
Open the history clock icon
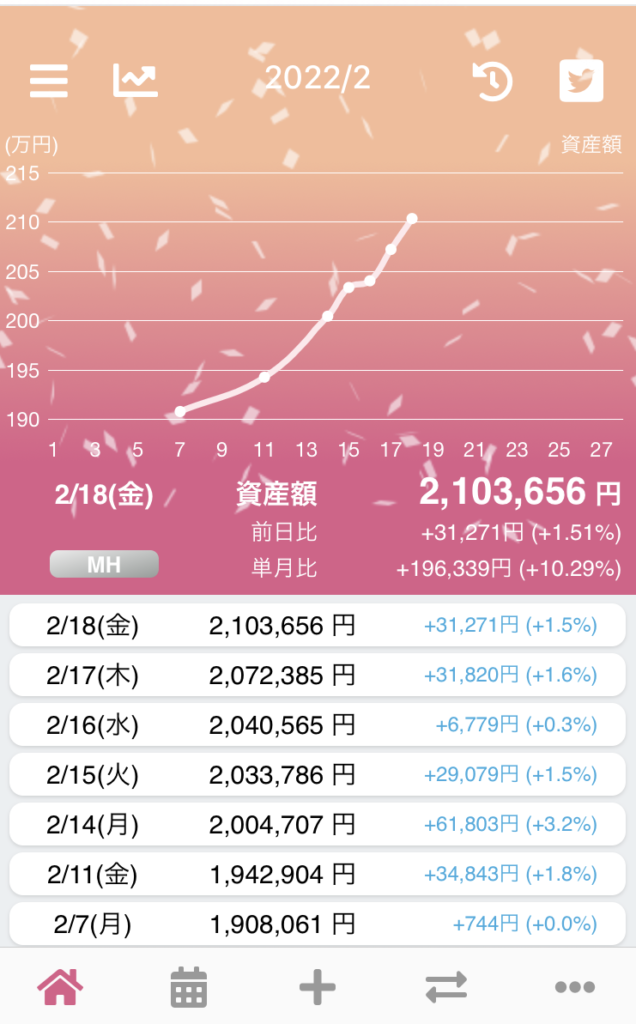pos(492,81)
